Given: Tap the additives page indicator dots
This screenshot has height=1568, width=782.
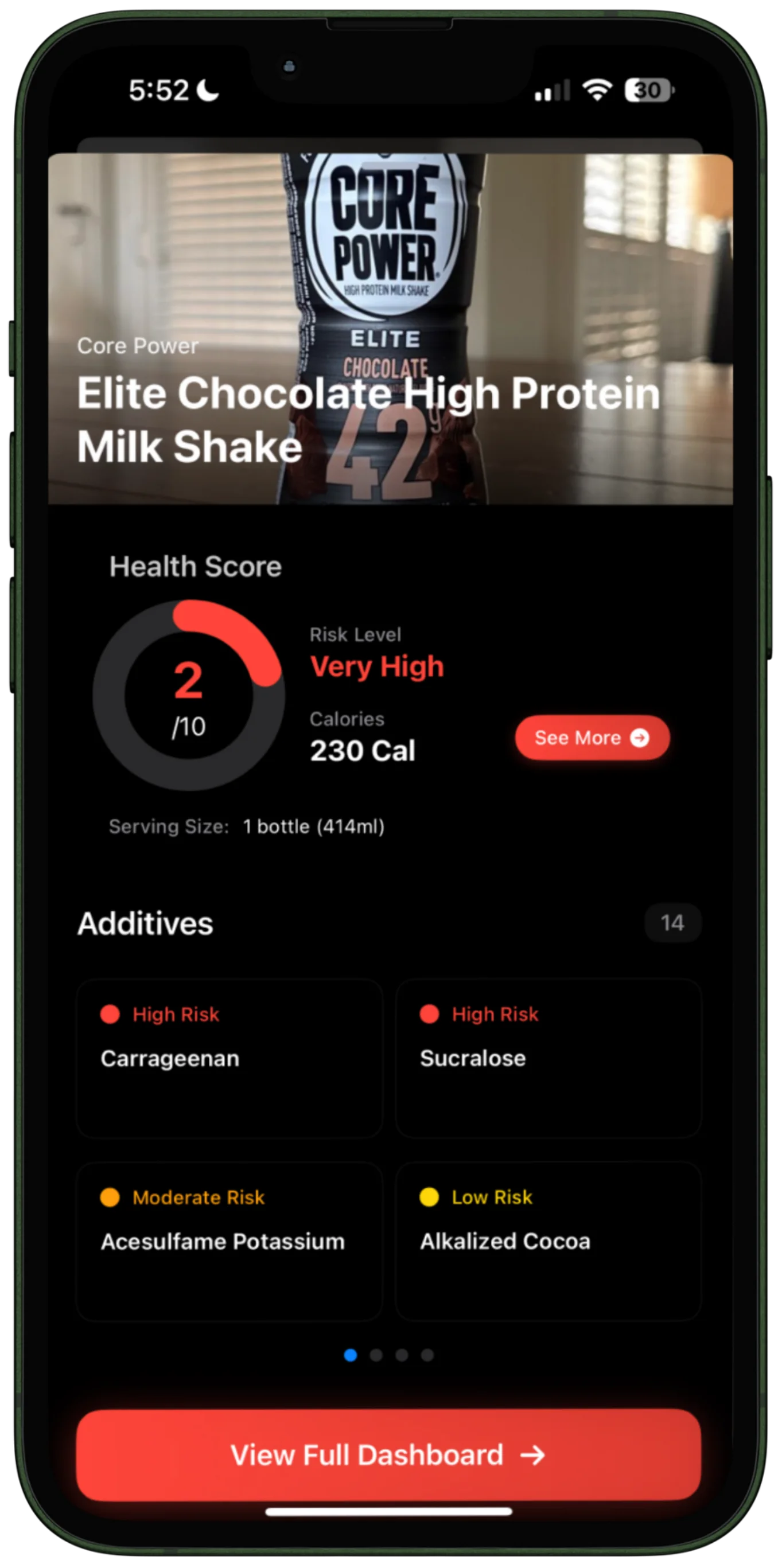Looking at the screenshot, I should pyautogui.click(x=388, y=1355).
